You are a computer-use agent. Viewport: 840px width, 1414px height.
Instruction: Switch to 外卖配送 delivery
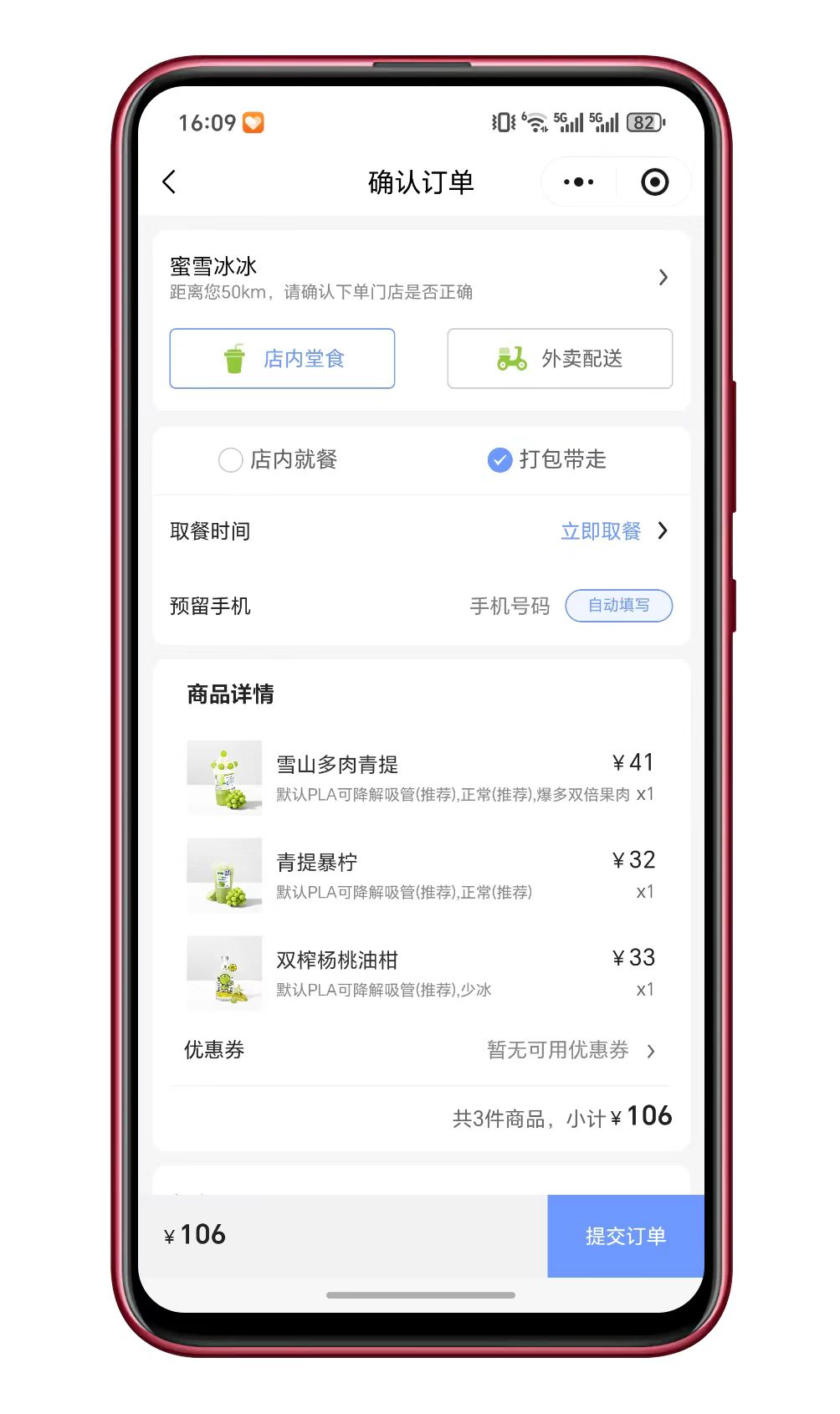pos(560,358)
